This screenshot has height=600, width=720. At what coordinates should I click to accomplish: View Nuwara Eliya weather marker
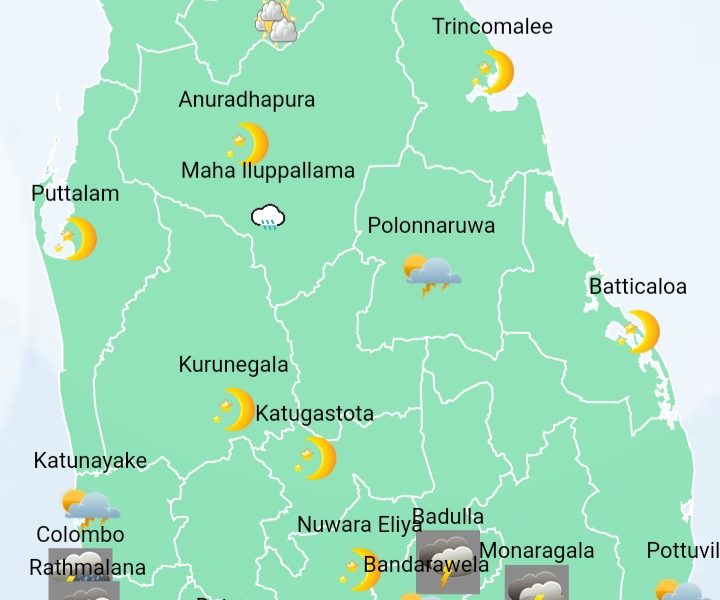(x=360, y=569)
